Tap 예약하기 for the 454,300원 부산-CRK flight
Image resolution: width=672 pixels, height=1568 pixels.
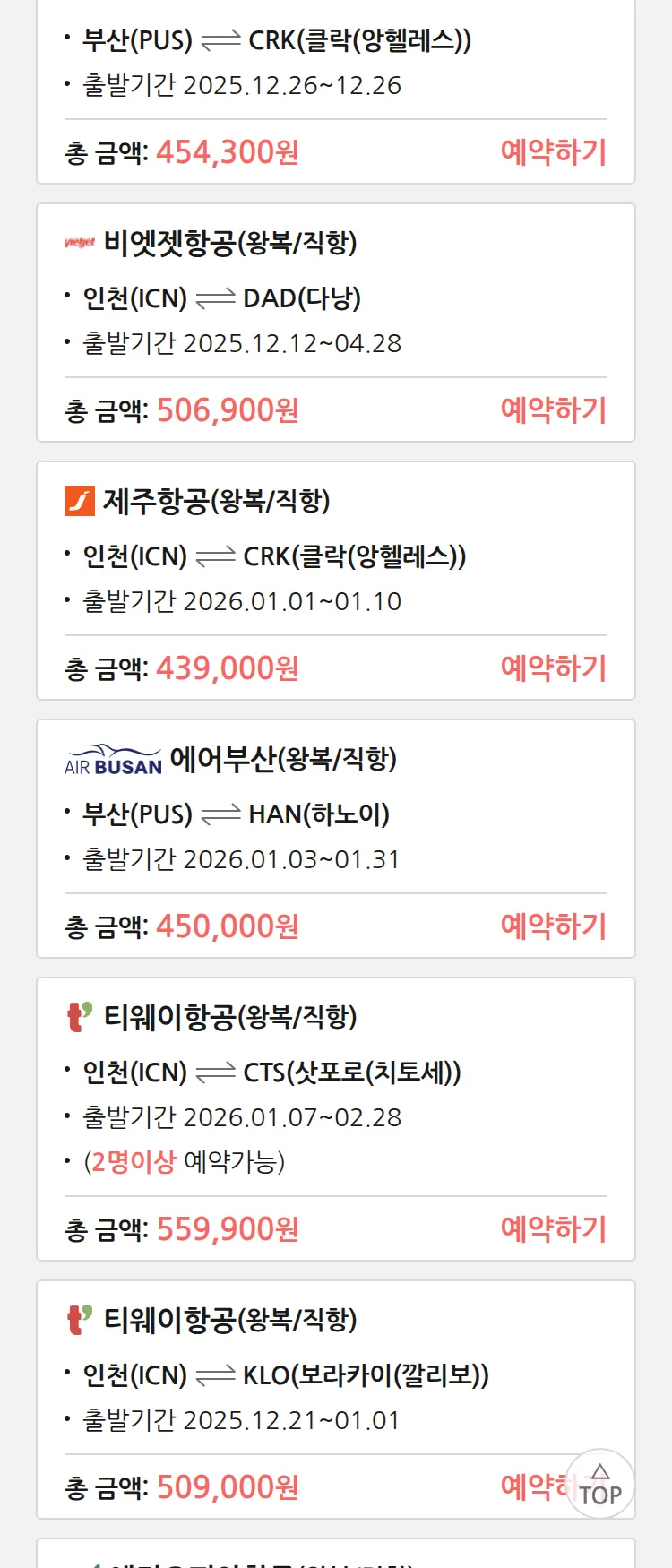tap(553, 152)
